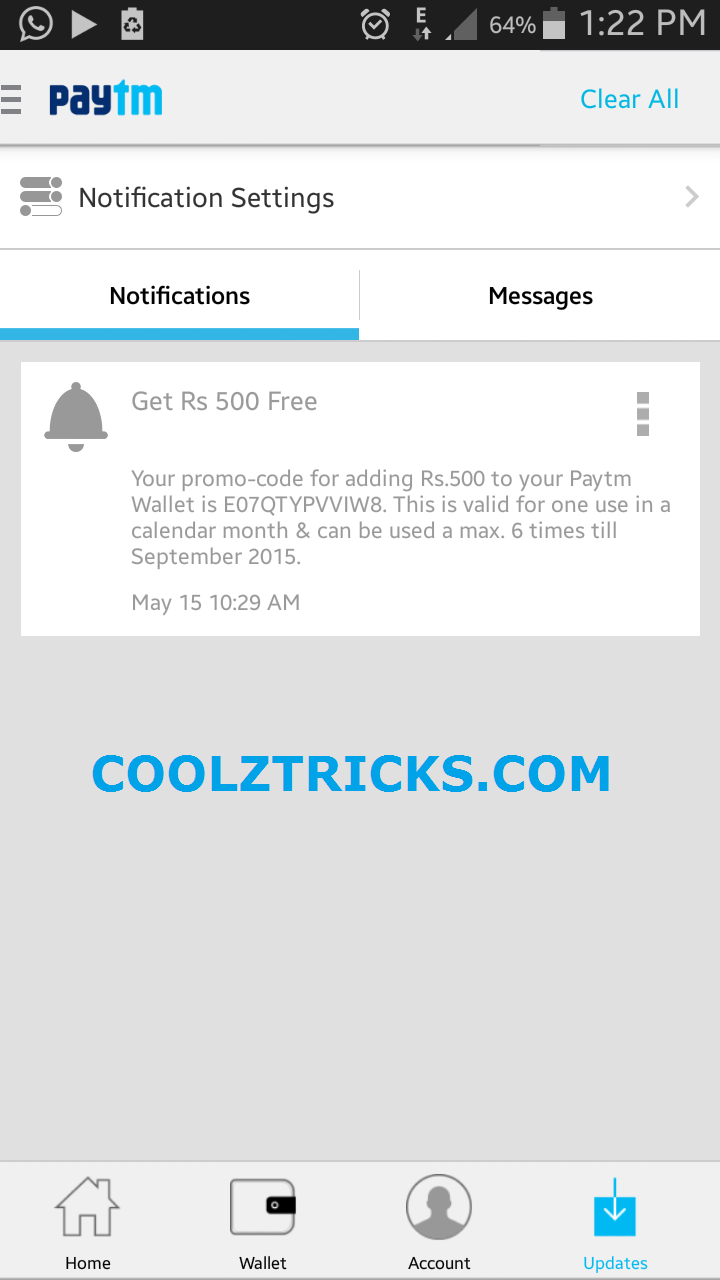Open the hamburger drawer menu
This screenshot has height=1280, width=720.
point(12,100)
